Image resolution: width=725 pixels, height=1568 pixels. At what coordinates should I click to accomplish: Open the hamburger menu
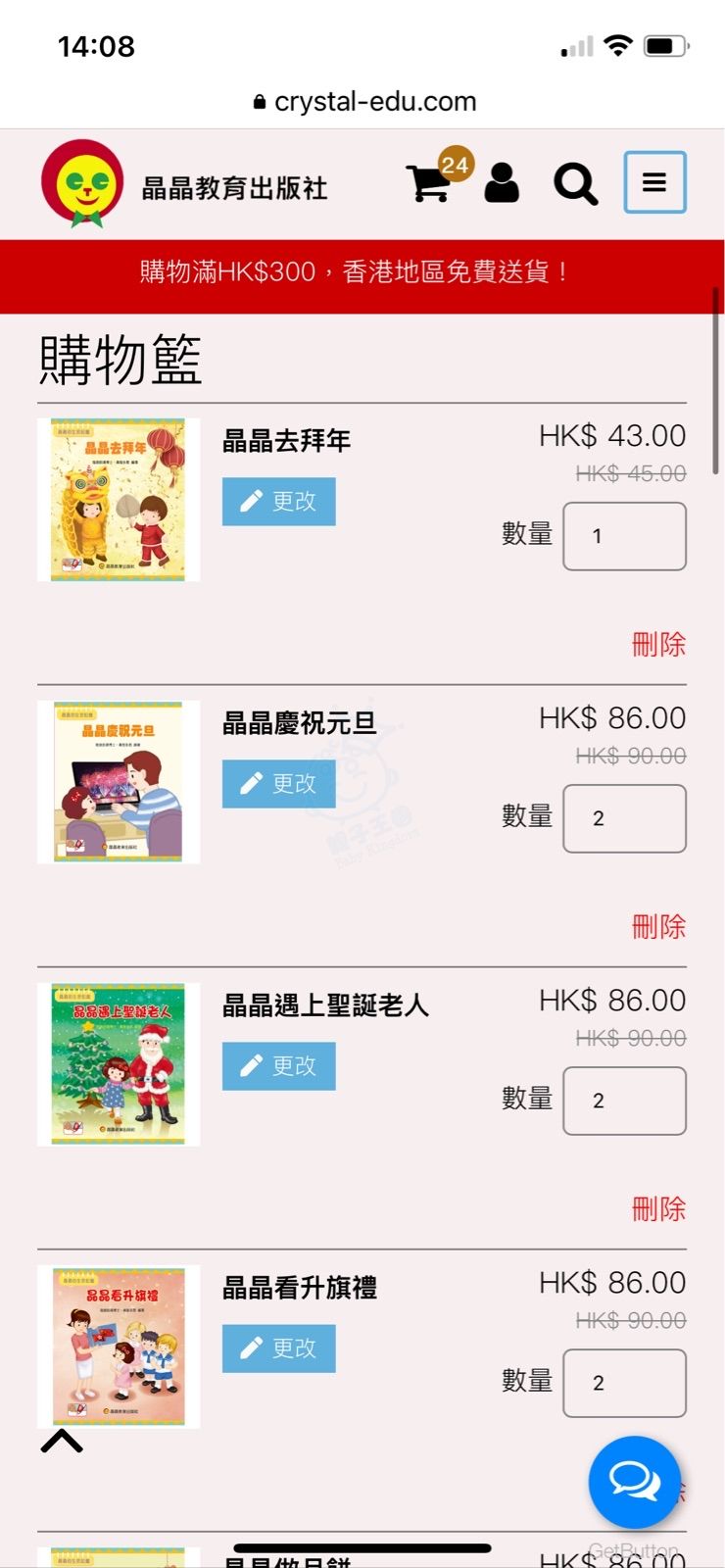[654, 182]
